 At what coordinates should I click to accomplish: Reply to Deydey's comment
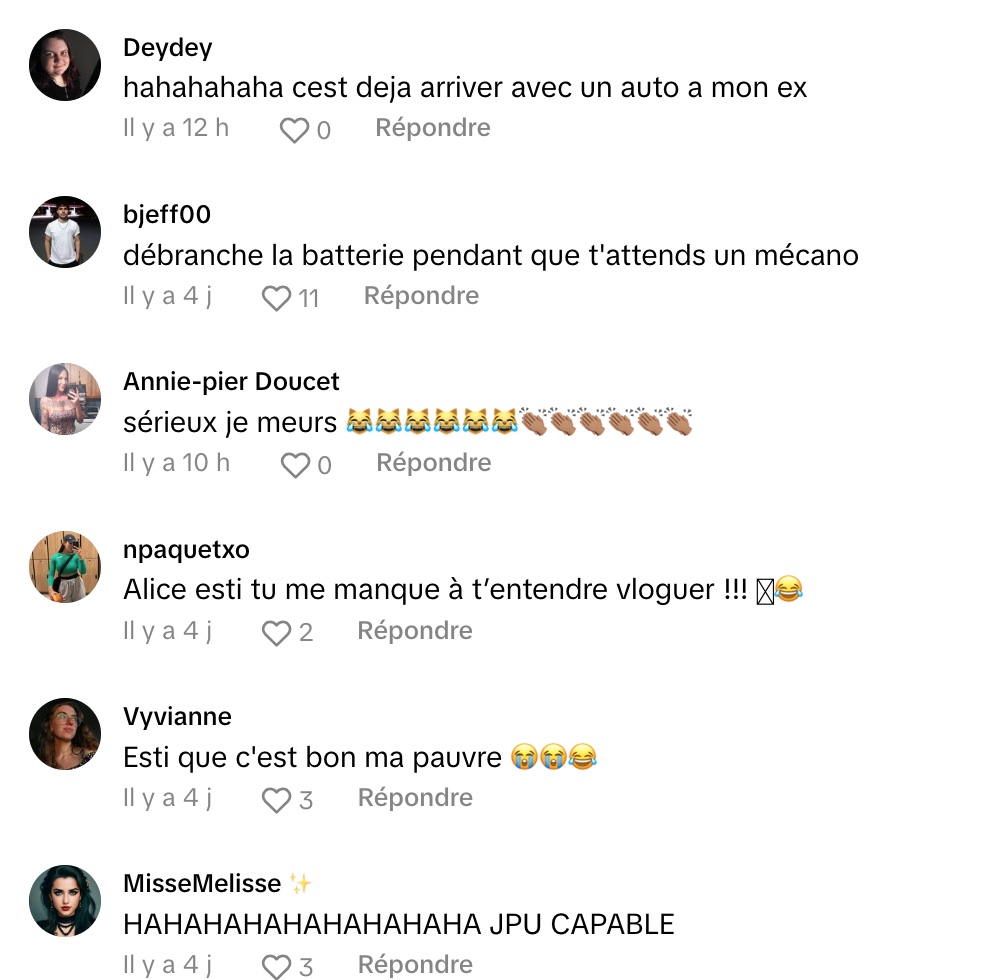pyautogui.click(x=432, y=128)
